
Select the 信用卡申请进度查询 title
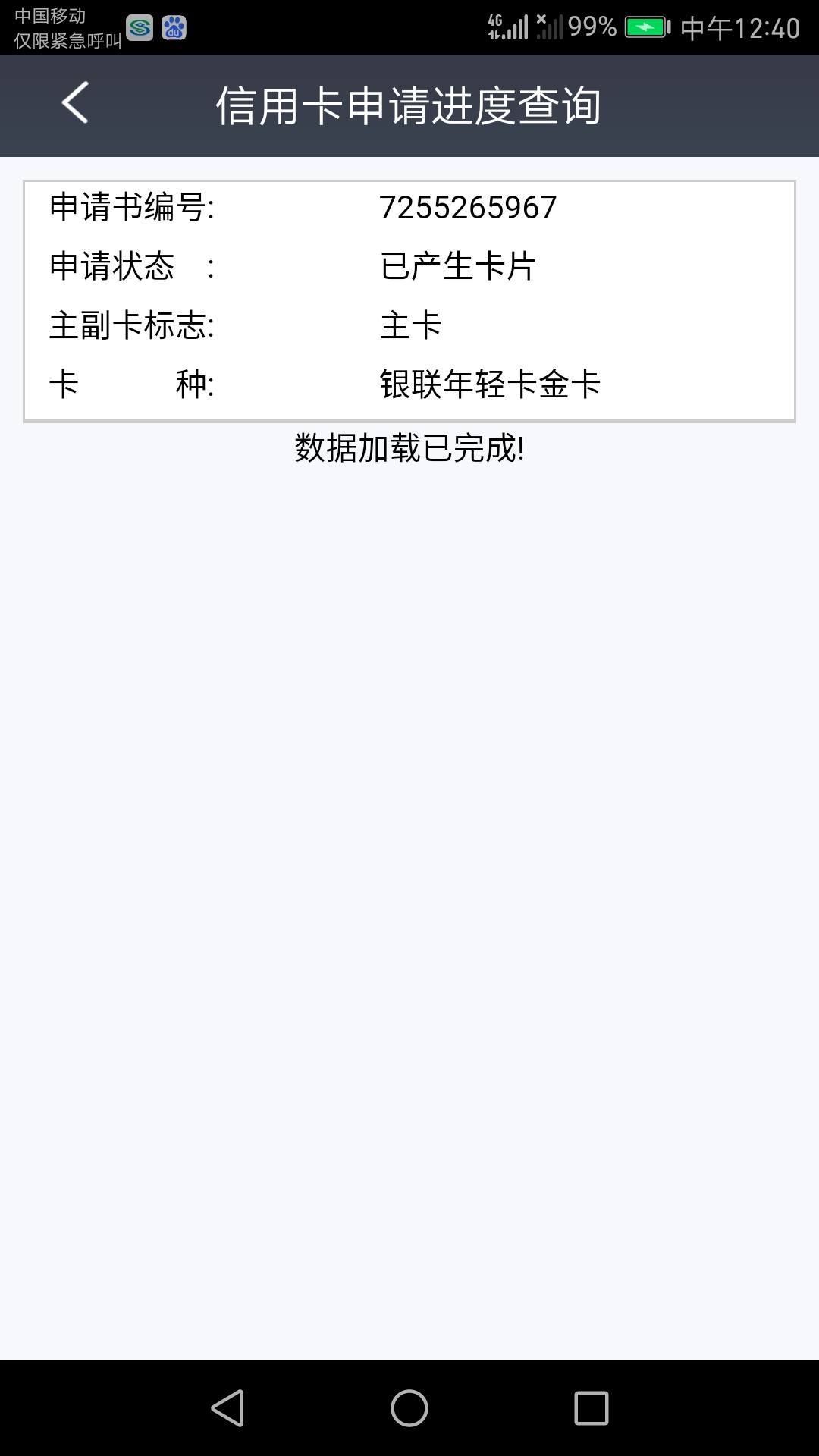click(409, 106)
